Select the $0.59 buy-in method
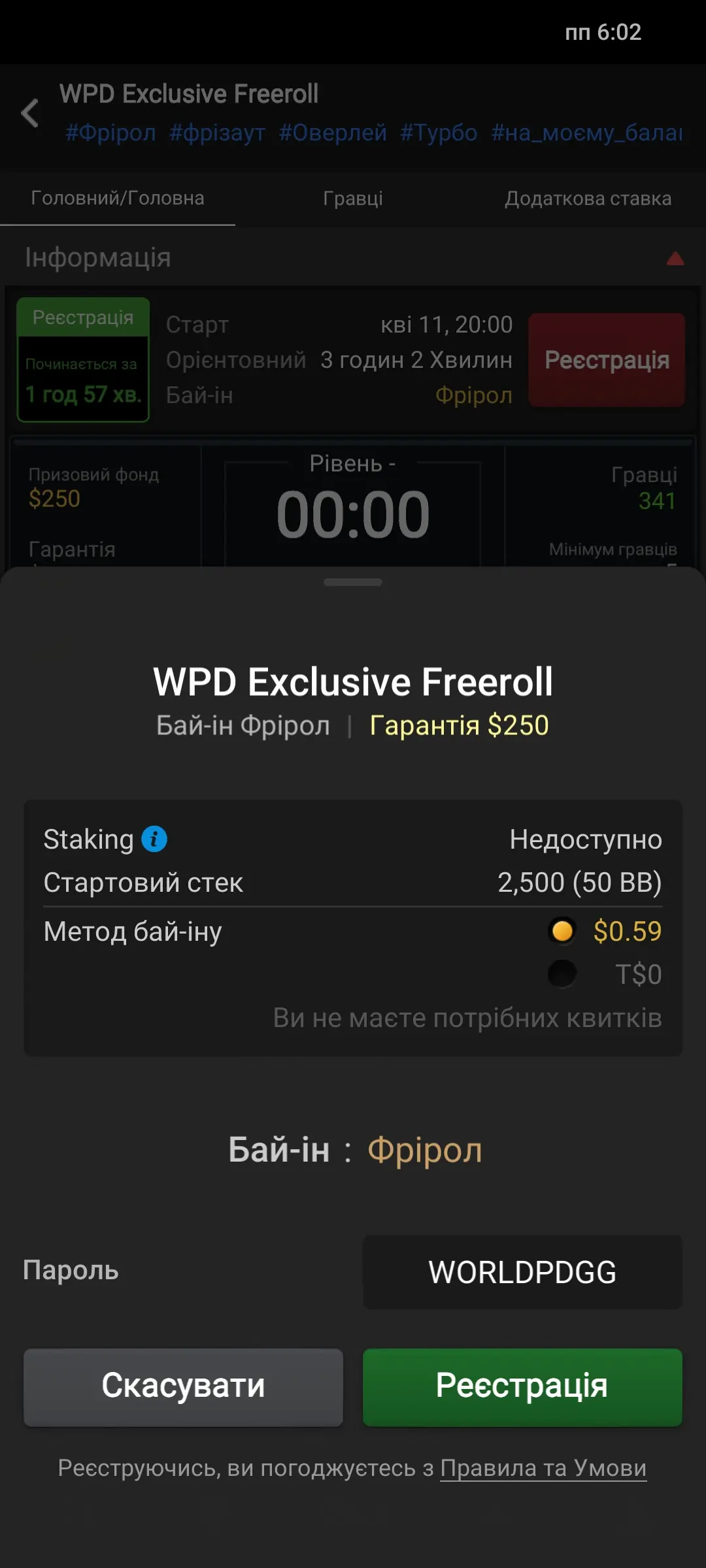Viewport: 706px width, 1568px height. pyautogui.click(x=562, y=931)
